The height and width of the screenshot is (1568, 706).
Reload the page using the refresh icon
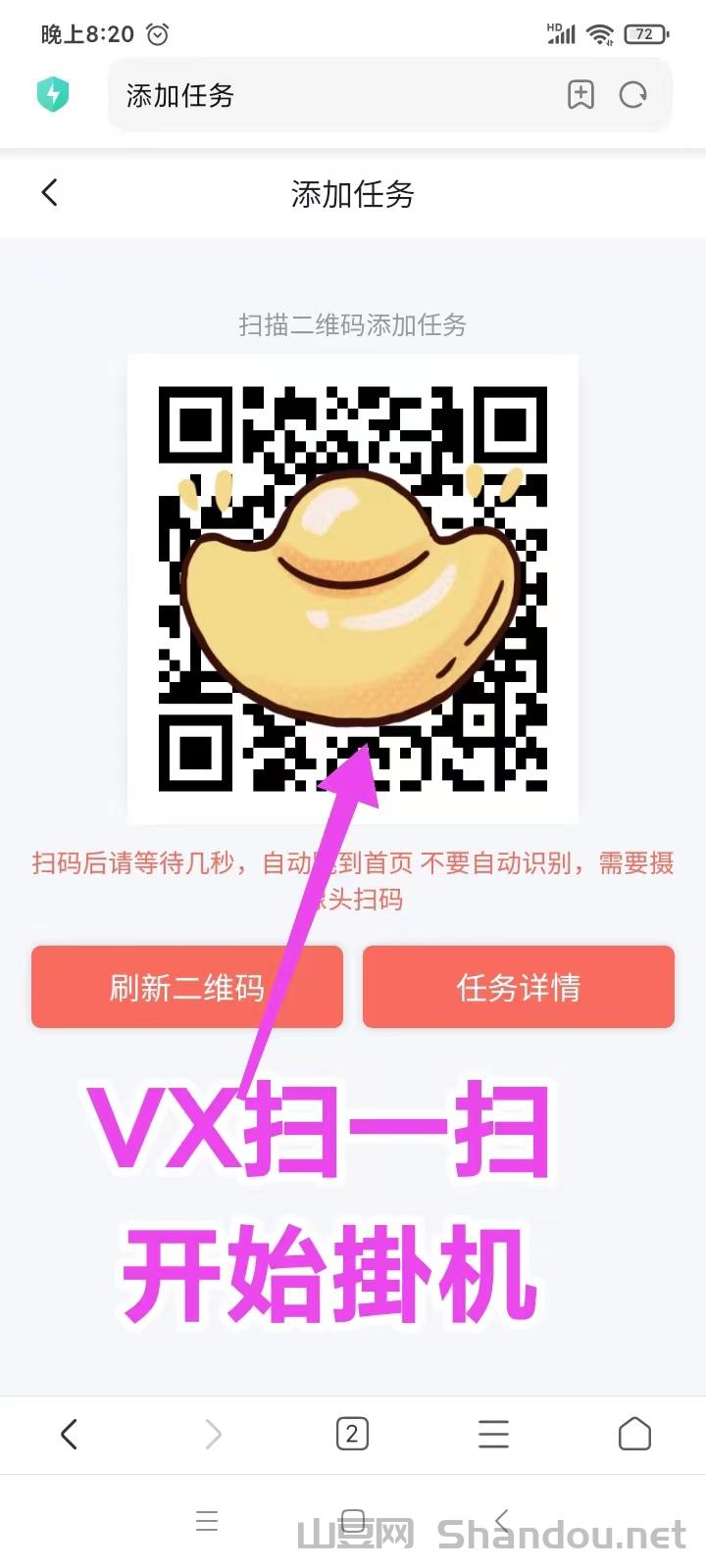(633, 95)
